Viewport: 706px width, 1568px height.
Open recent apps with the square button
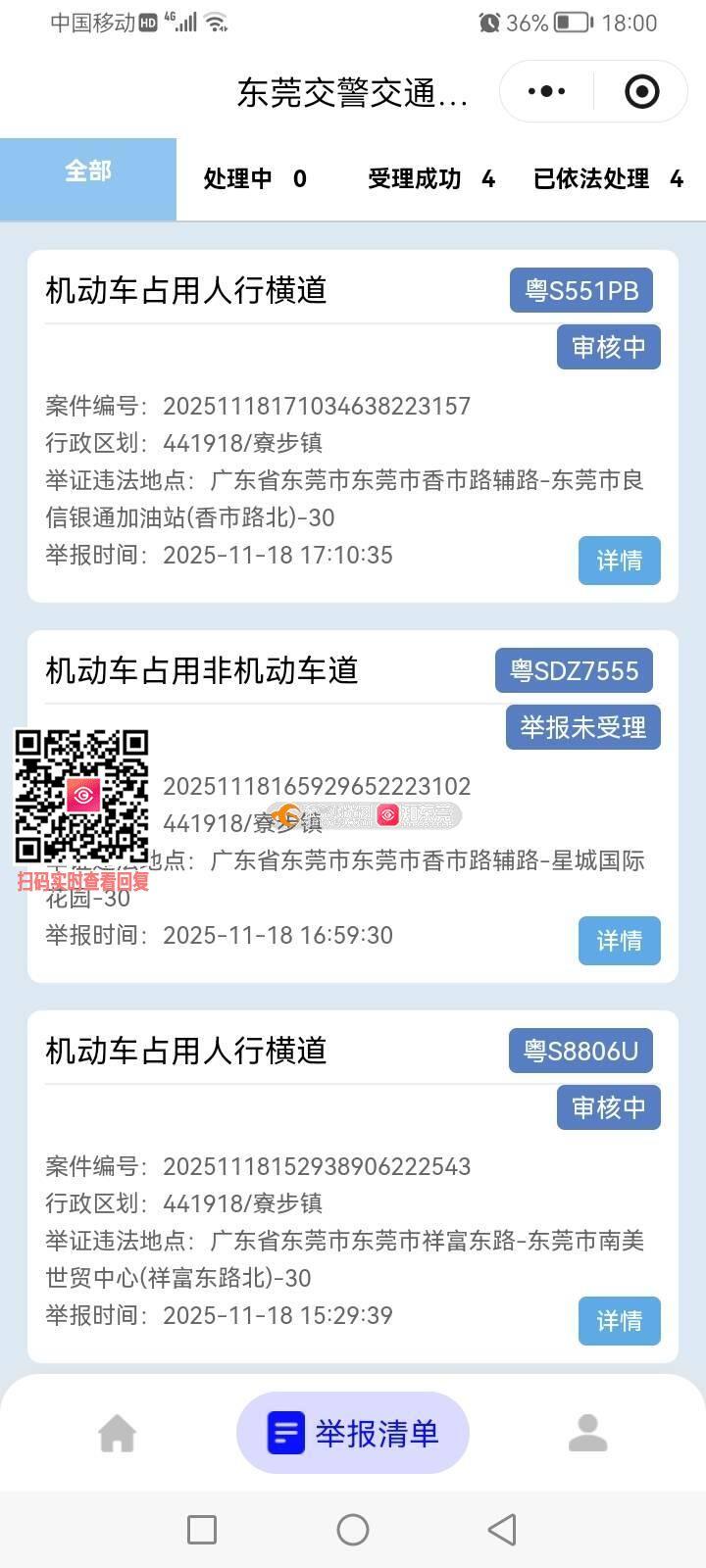(202, 1529)
